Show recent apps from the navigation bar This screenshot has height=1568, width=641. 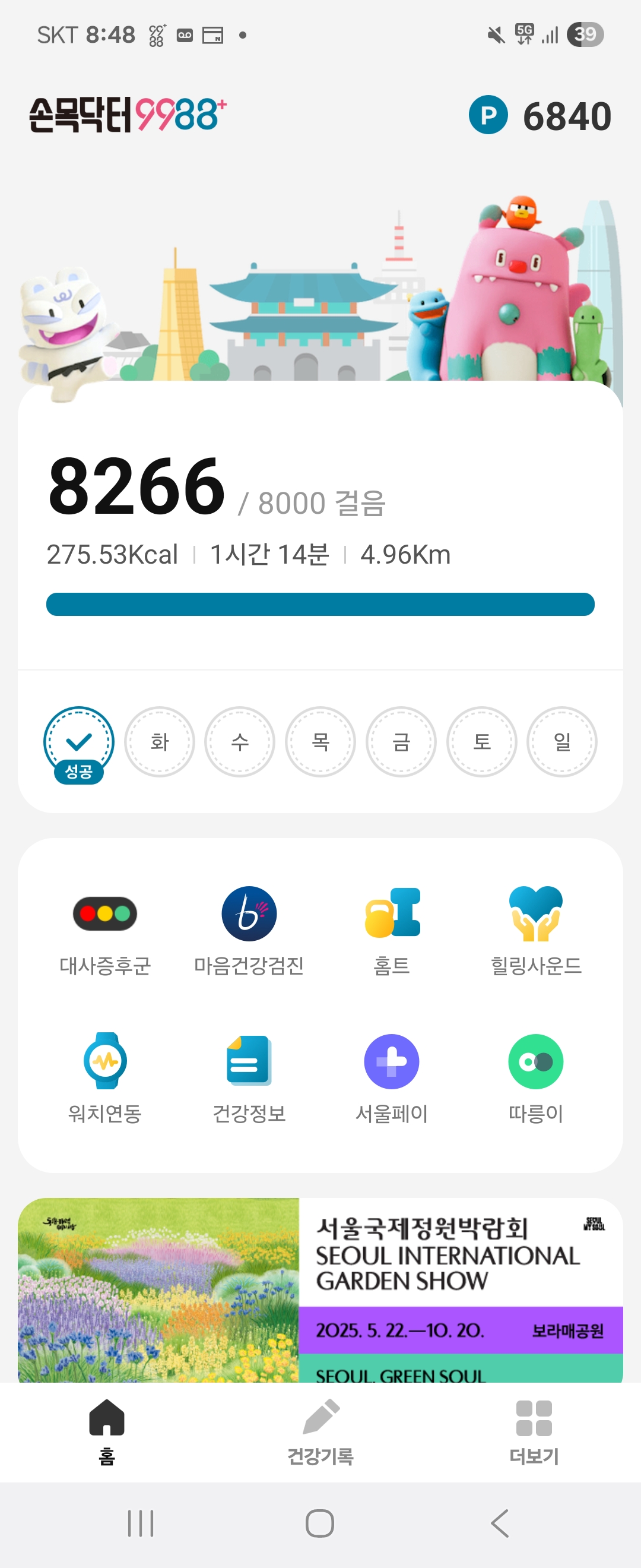point(141,1523)
